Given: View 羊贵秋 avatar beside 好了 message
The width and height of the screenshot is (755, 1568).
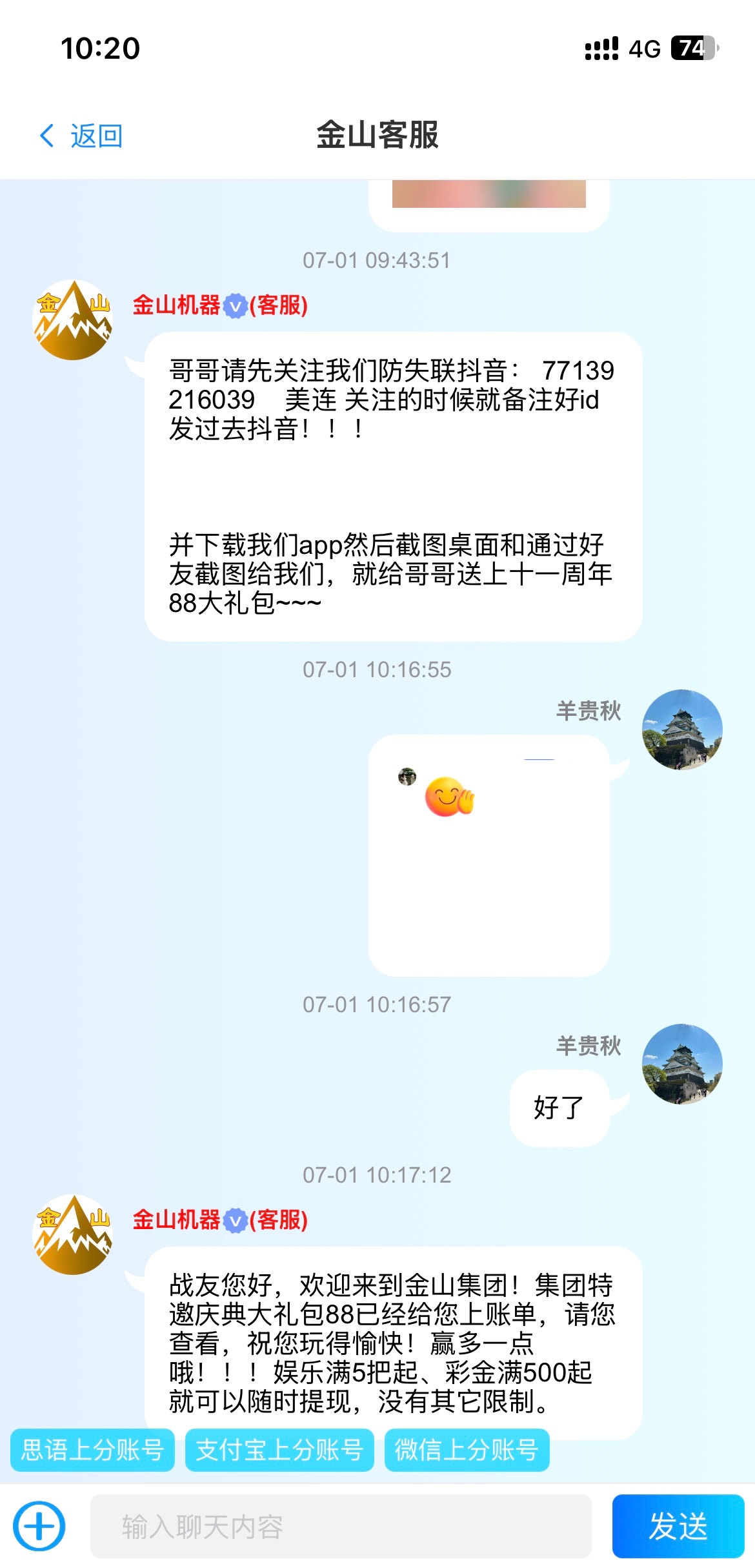Looking at the screenshot, I should click(682, 1064).
